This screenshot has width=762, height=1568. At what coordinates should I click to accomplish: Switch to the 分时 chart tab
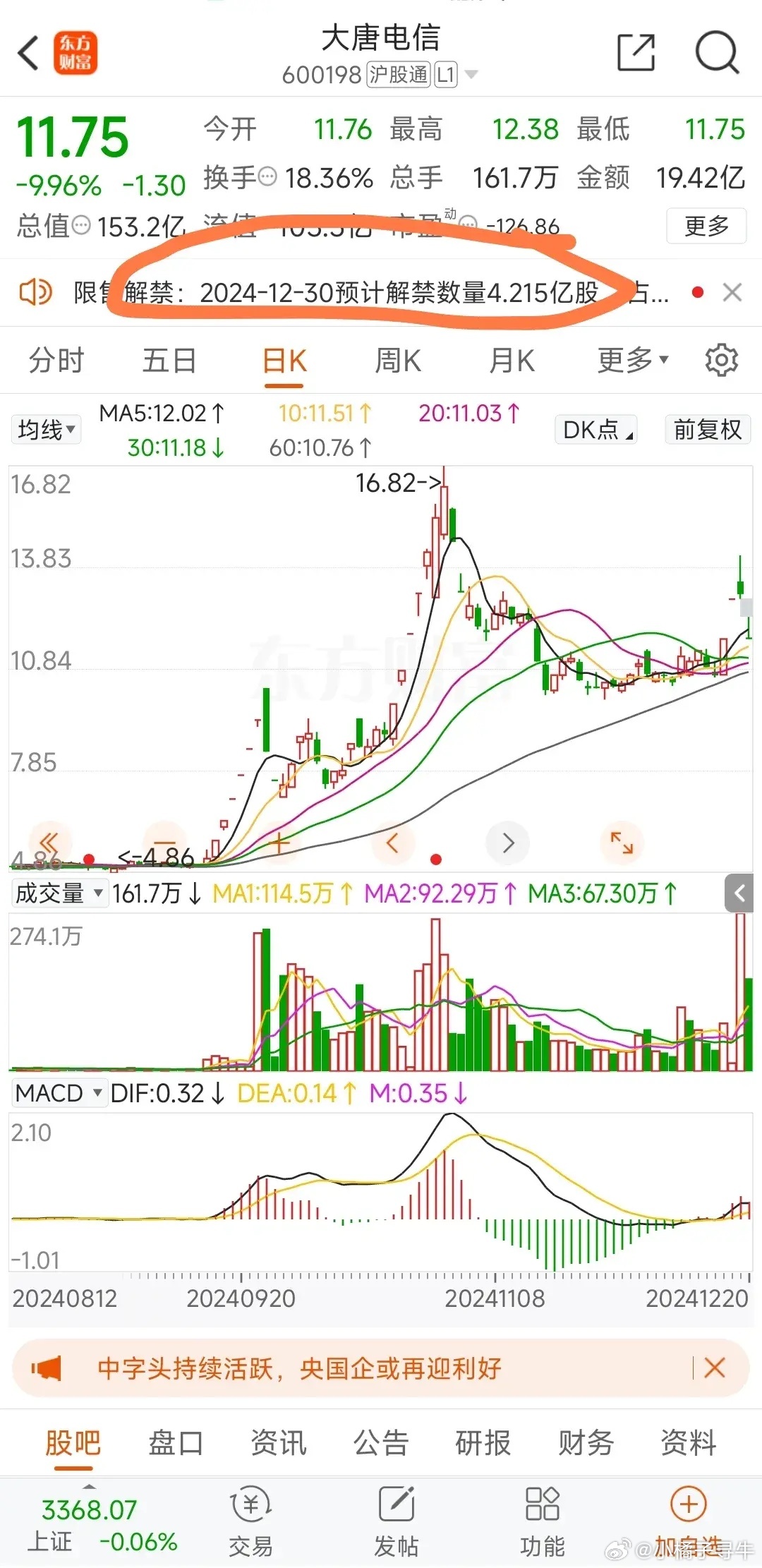(x=56, y=361)
